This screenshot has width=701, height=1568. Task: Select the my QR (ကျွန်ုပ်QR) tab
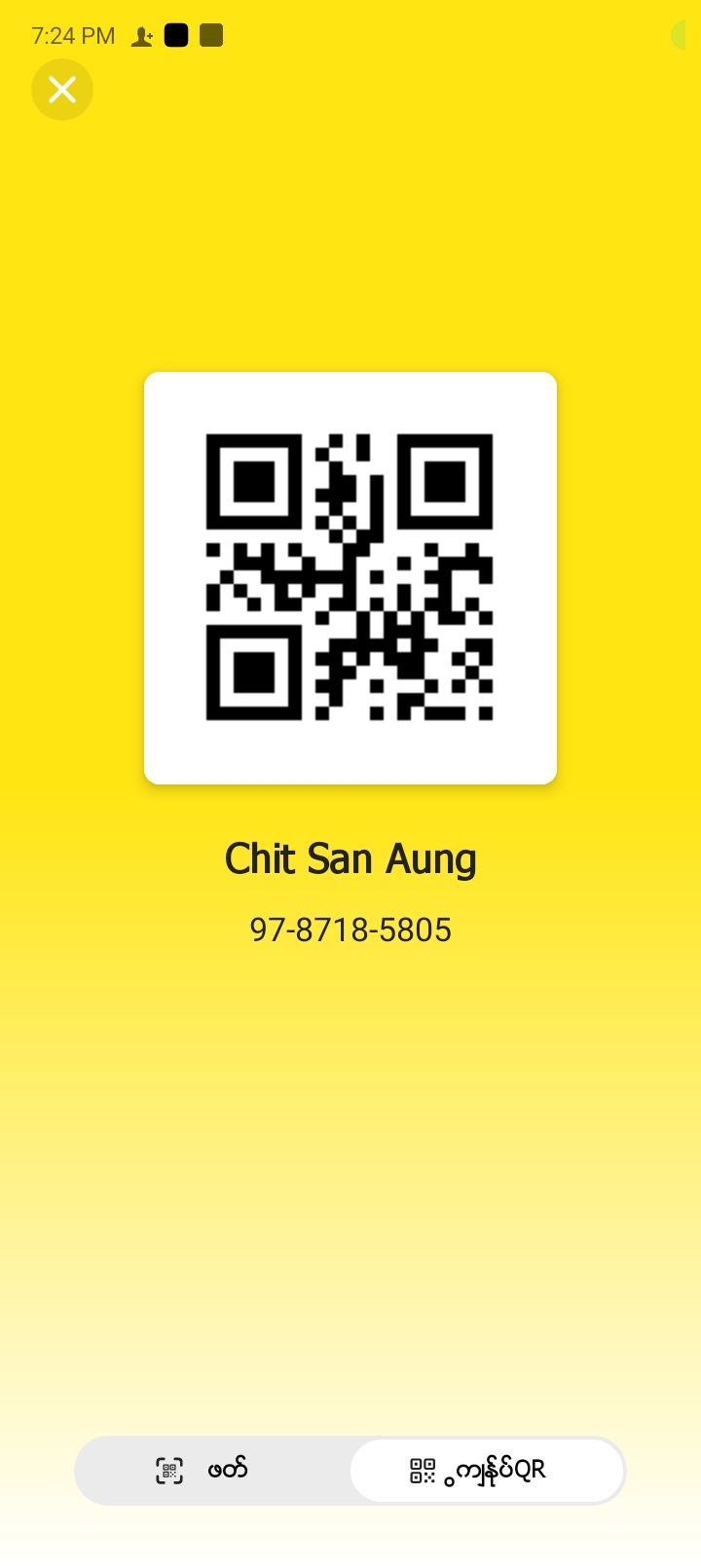coord(486,1470)
